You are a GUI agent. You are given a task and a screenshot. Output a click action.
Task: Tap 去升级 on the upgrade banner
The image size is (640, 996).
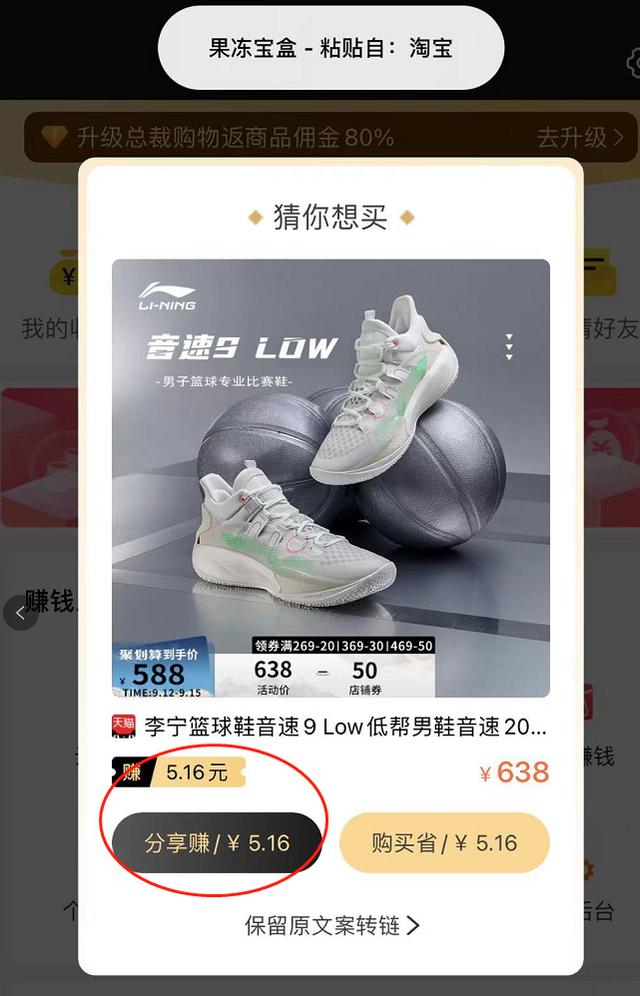[580, 137]
